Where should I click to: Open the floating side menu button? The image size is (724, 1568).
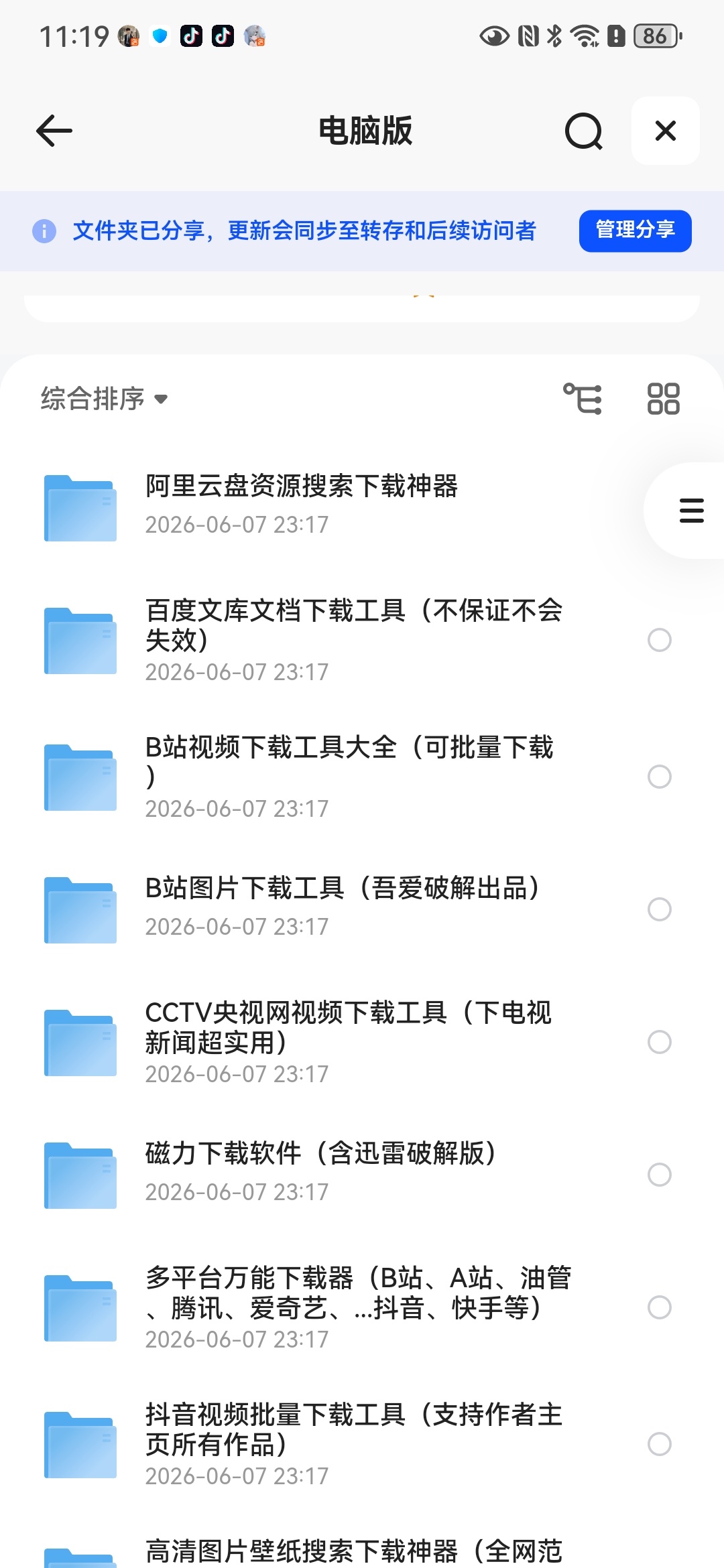(x=690, y=511)
